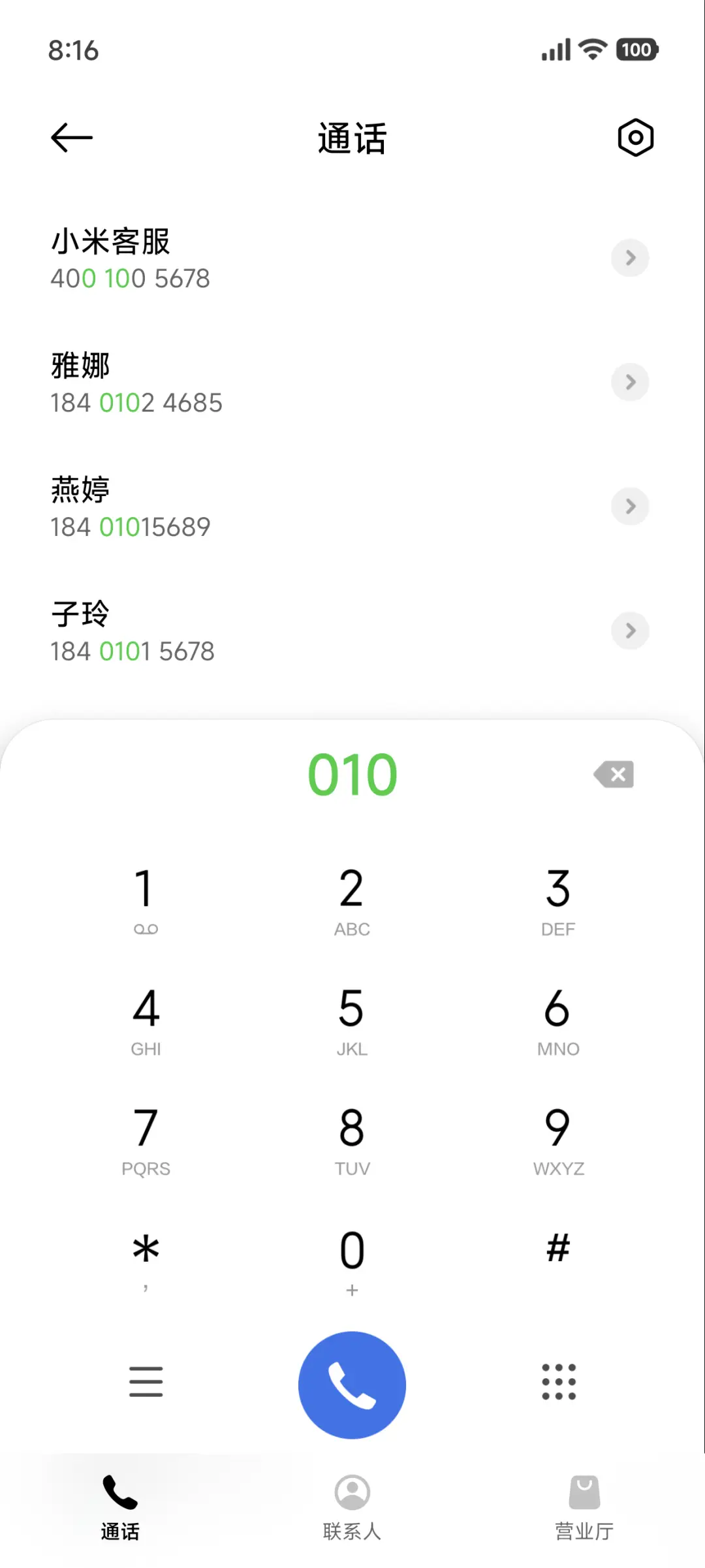
Task: Expand details for 小米客服 call entry
Action: point(630,258)
